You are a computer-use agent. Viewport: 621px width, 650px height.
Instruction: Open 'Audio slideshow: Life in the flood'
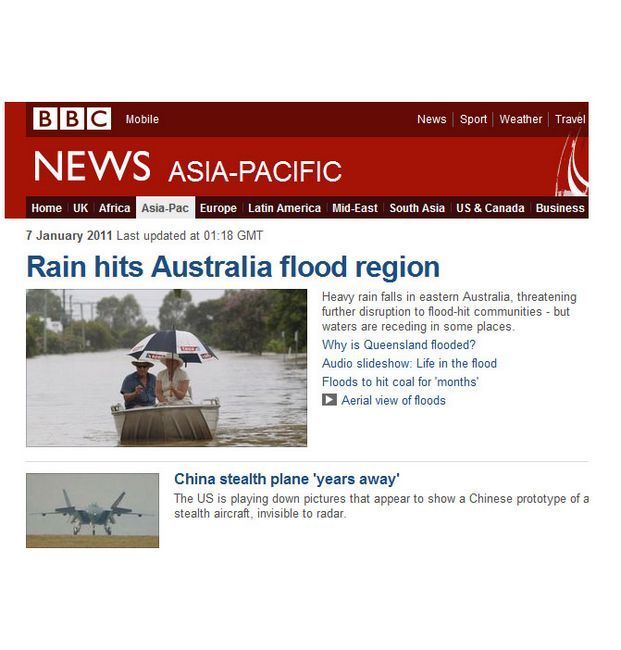tap(409, 363)
